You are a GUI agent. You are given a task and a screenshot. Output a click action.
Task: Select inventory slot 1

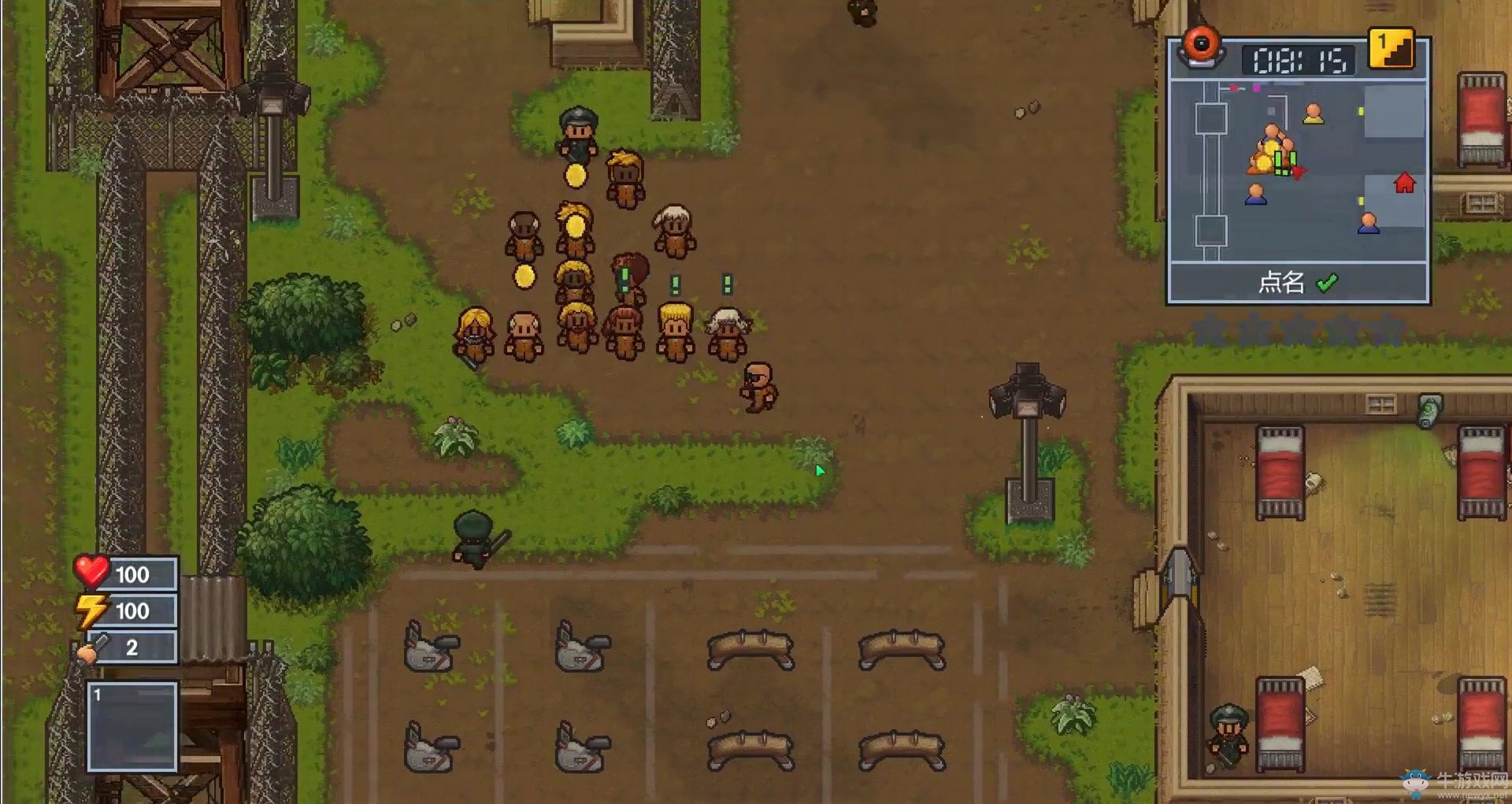[x=132, y=726]
